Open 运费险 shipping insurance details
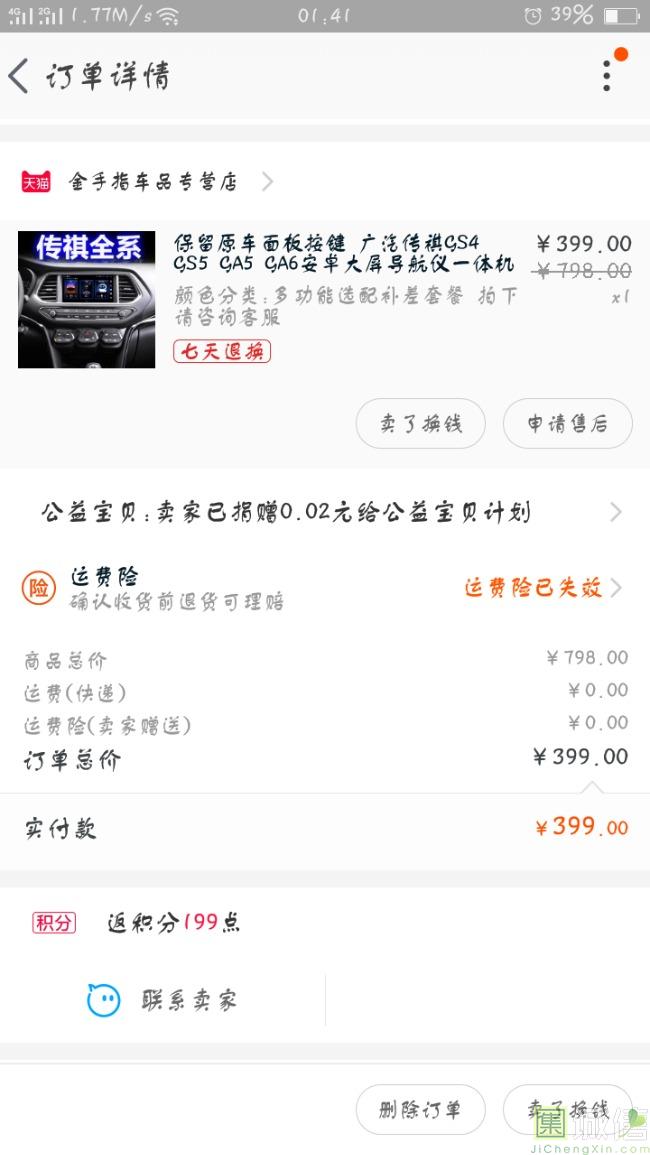Viewport: 650px width, 1155px height. coord(325,589)
